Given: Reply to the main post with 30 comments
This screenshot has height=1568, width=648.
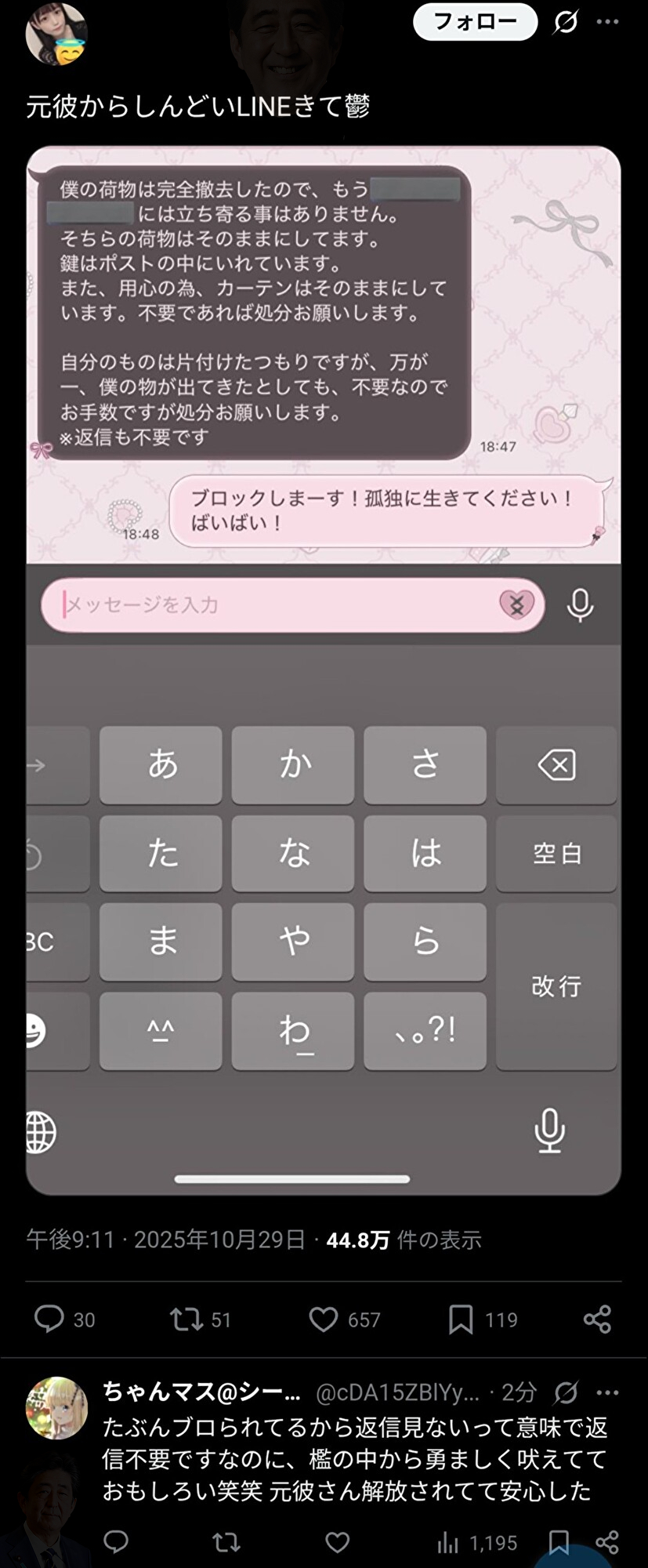Looking at the screenshot, I should tap(49, 1319).
